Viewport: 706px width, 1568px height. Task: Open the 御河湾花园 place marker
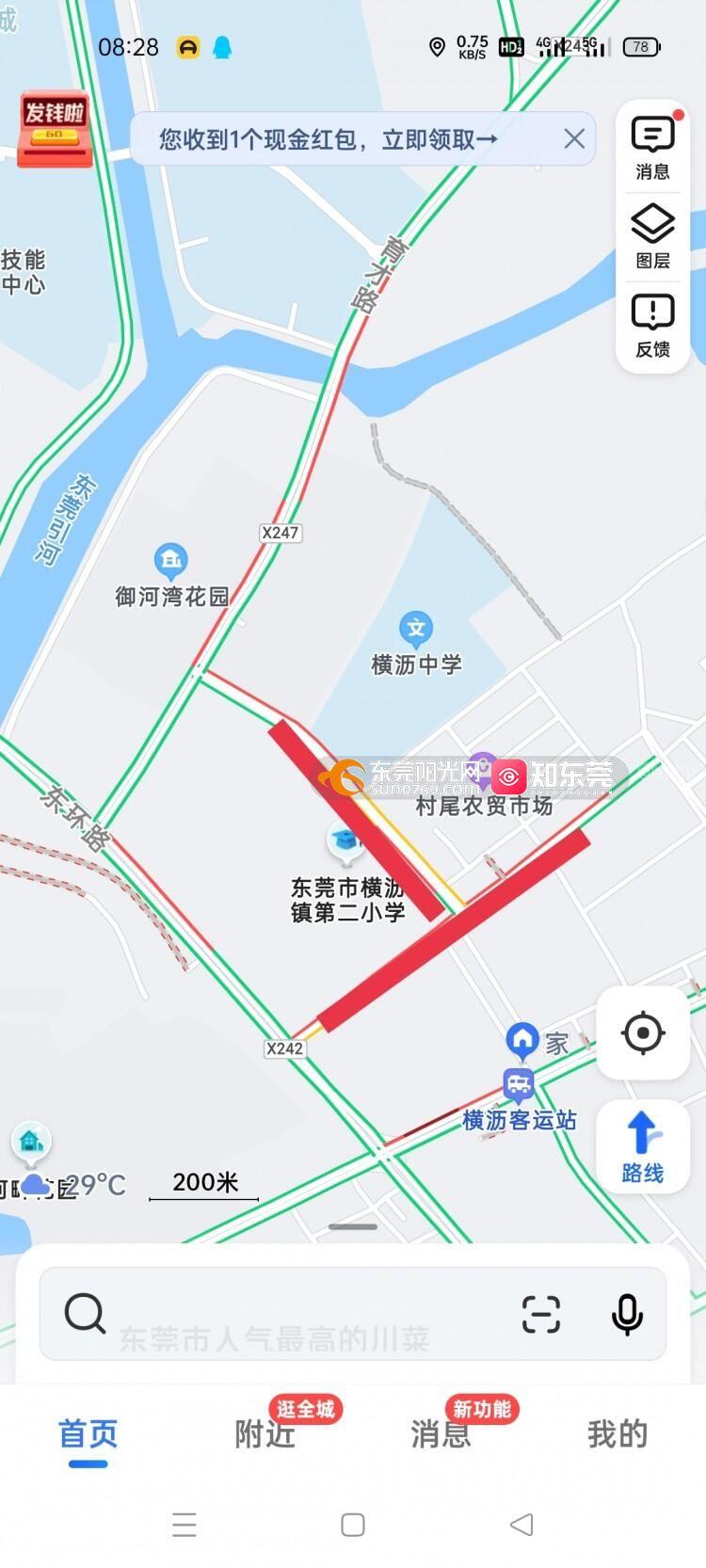[x=170, y=562]
